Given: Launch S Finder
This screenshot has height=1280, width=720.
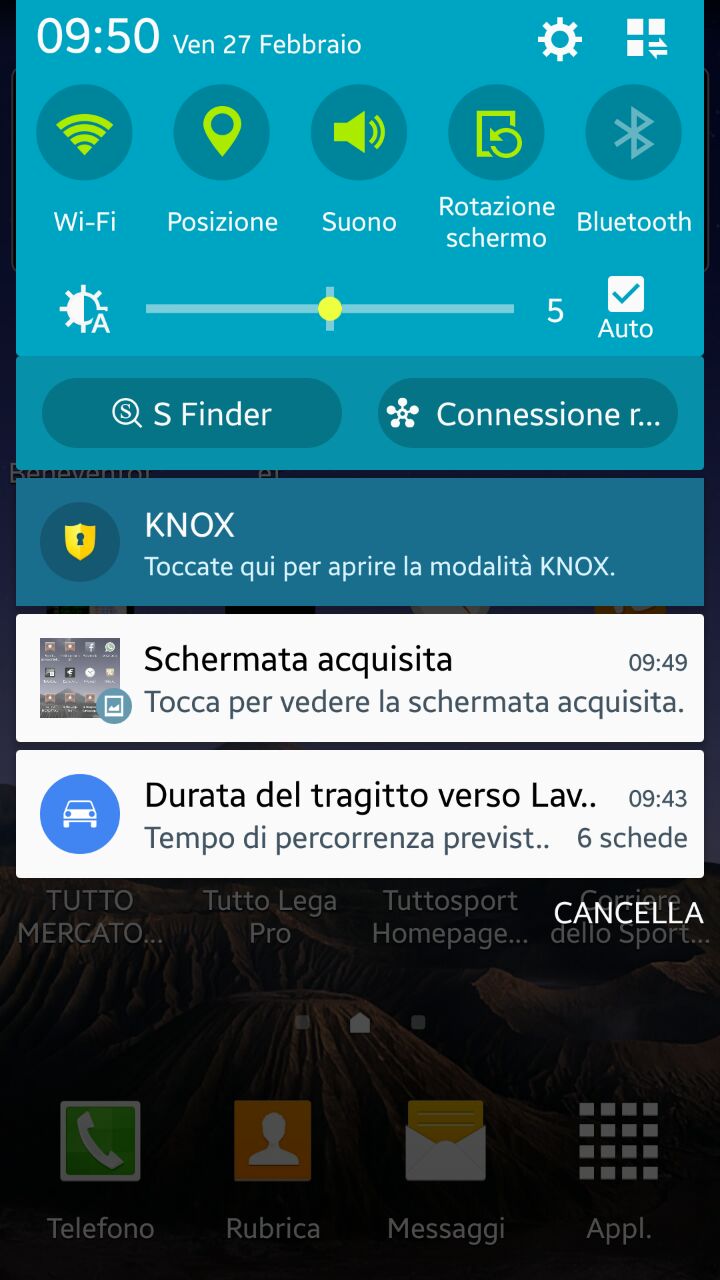Looking at the screenshot, I should 192,413.
